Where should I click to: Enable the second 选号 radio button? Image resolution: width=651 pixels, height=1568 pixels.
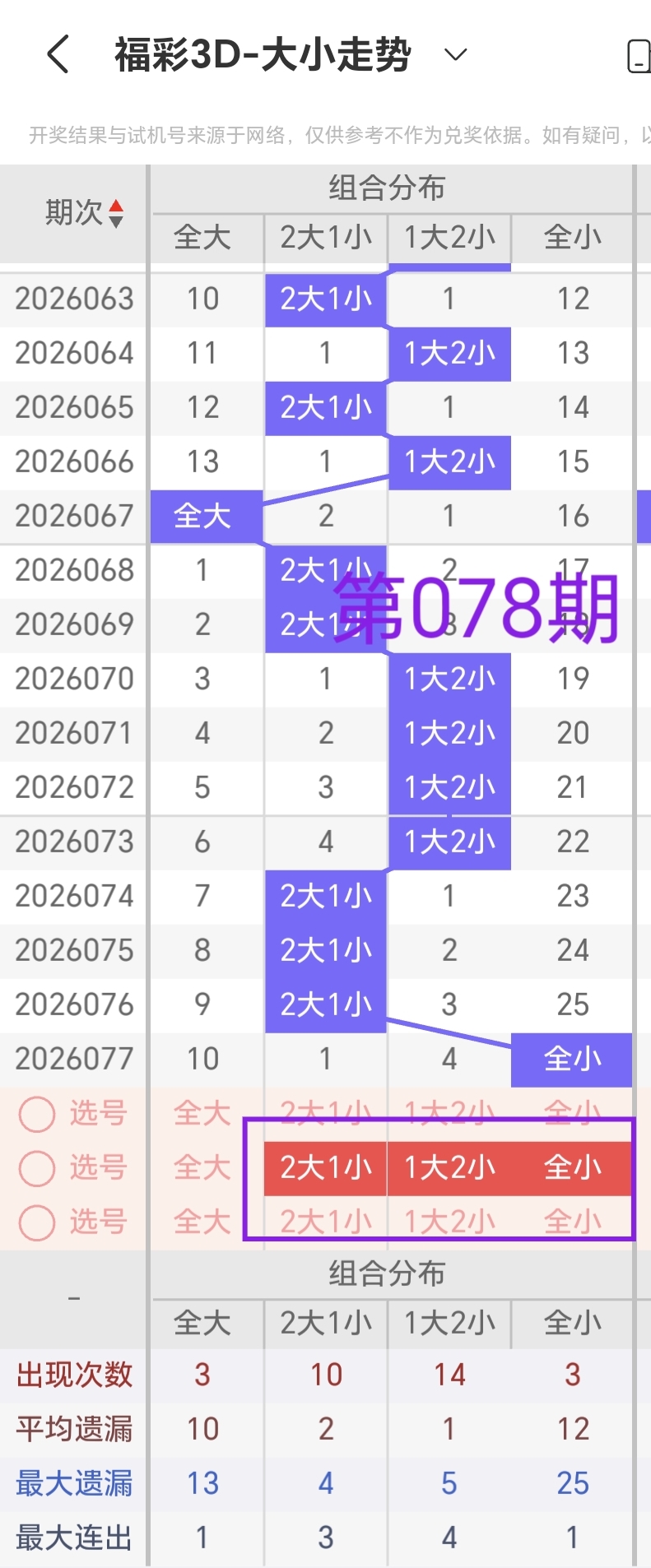click(36, 1167)
